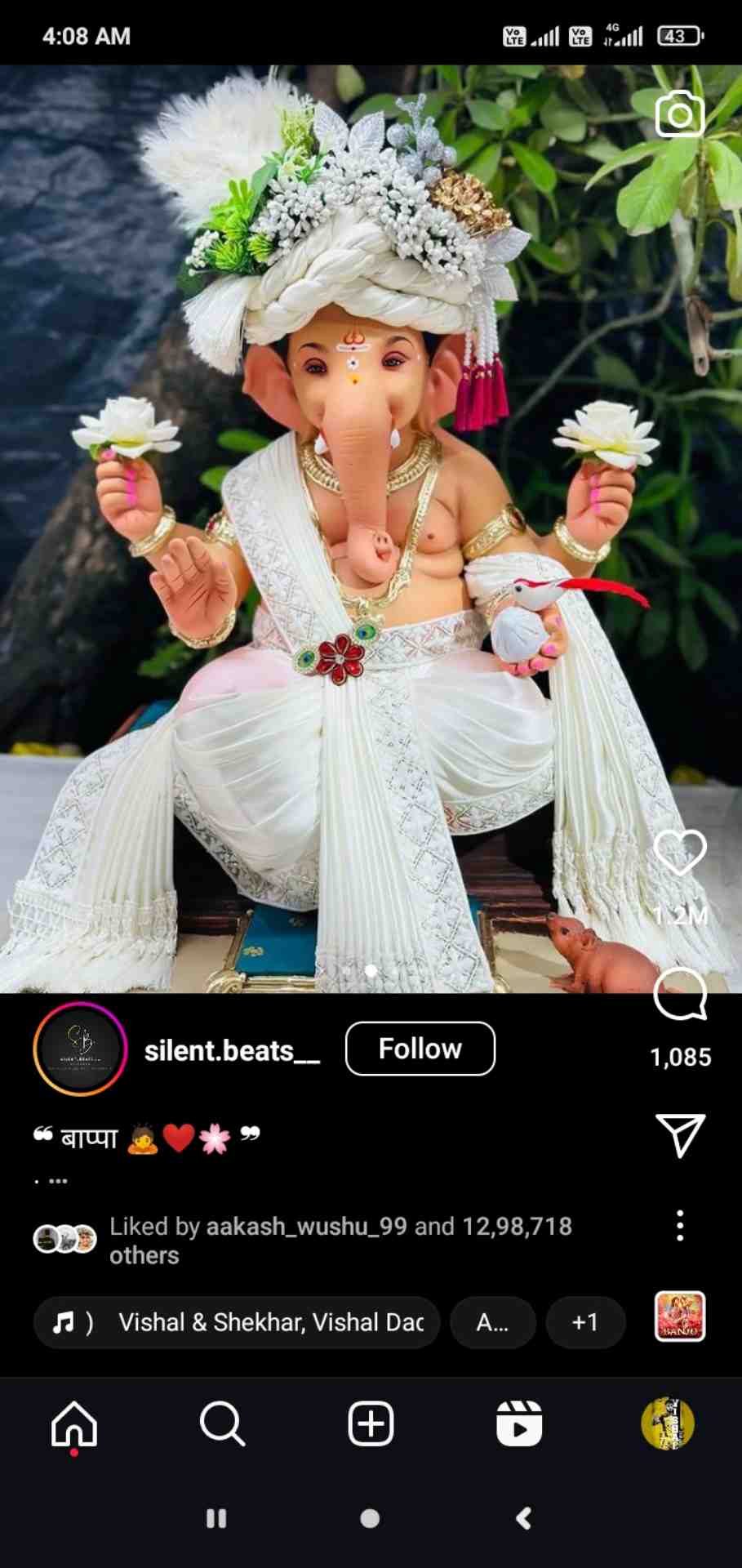Open the comments bubble

(x=680, y=994)
